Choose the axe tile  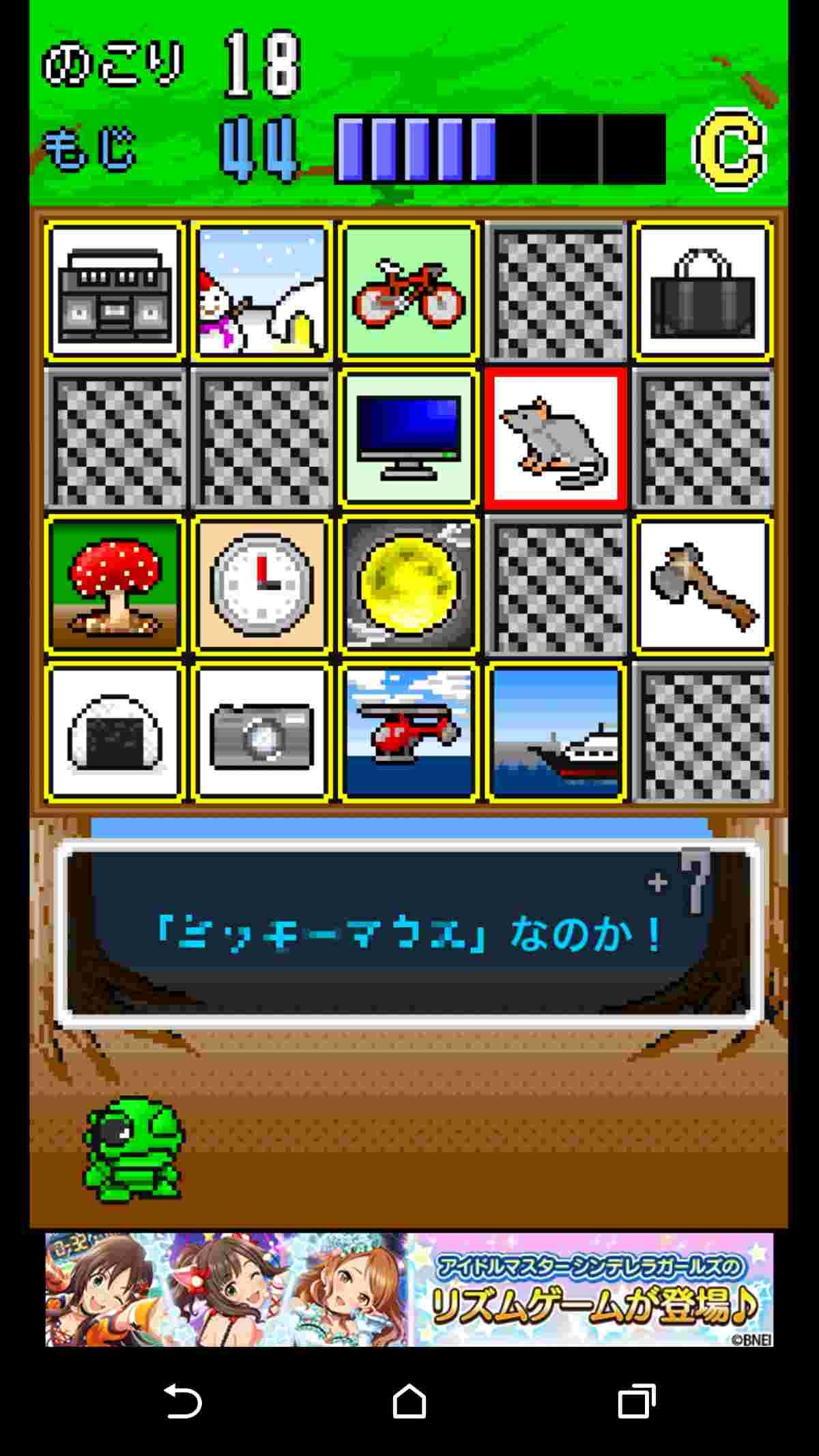(703, 585)
